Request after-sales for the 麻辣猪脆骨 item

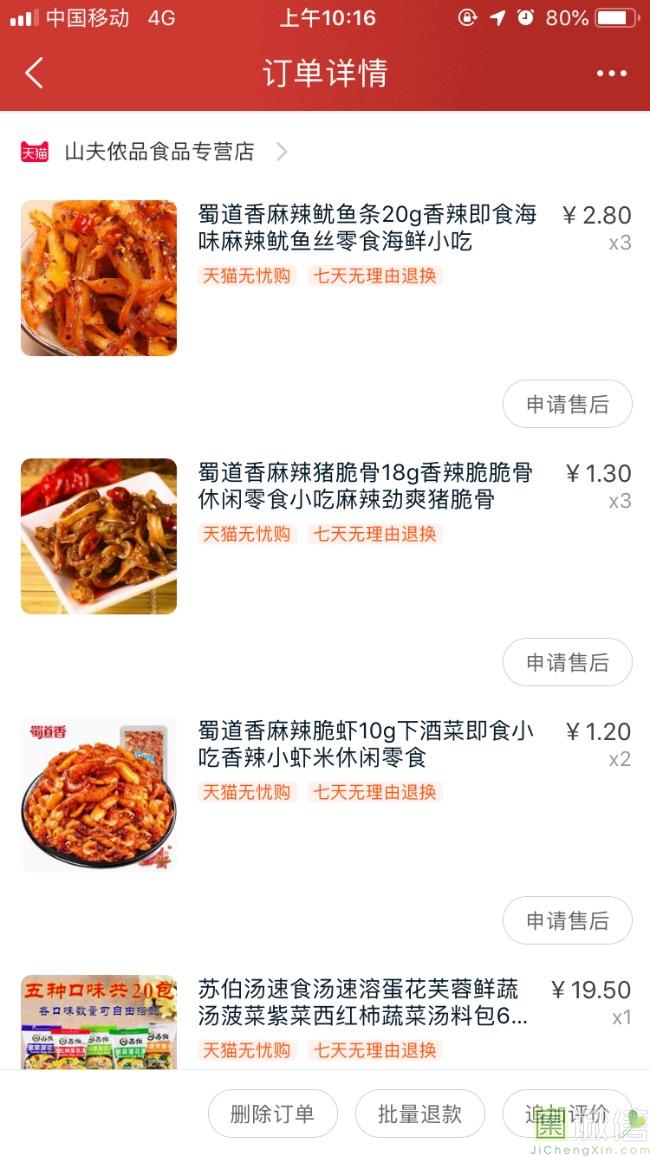(567, 662)
